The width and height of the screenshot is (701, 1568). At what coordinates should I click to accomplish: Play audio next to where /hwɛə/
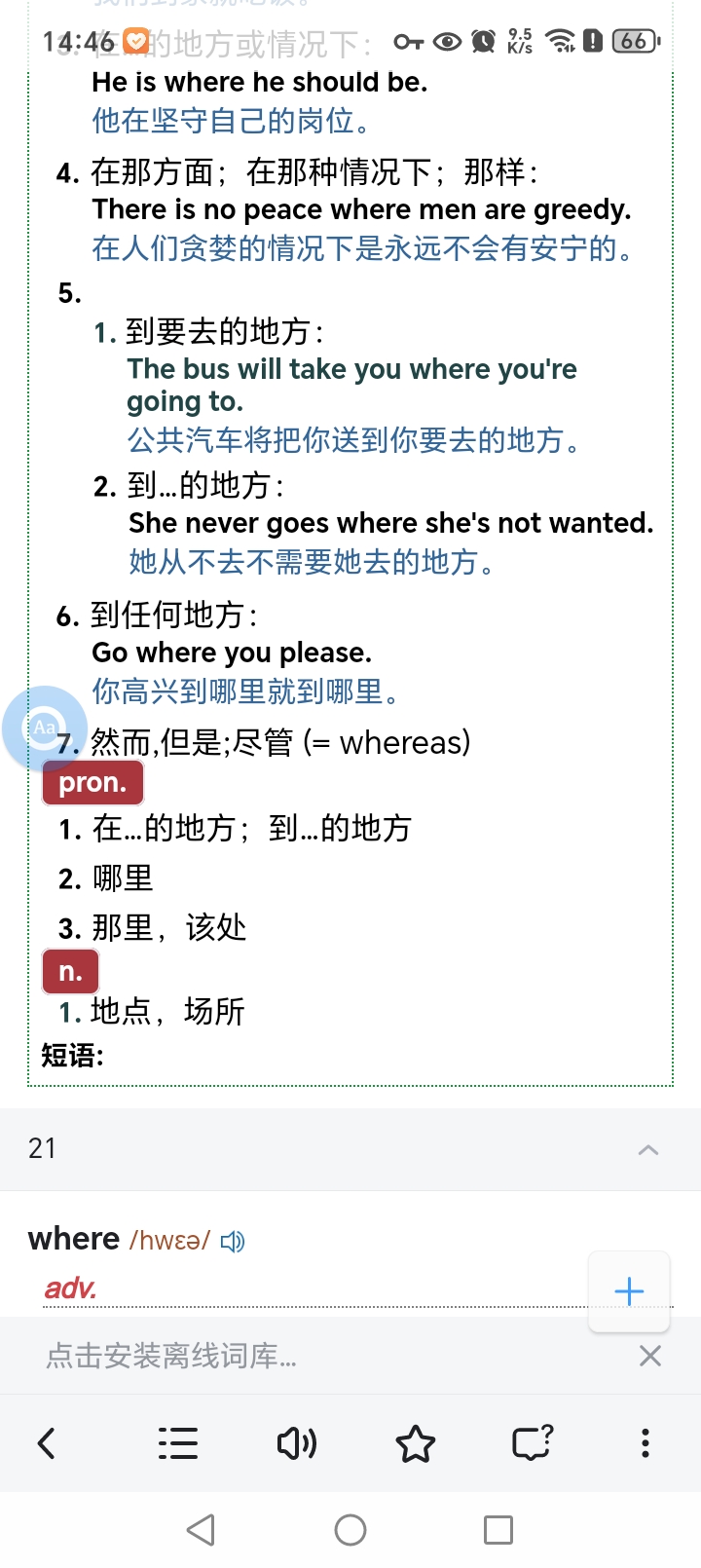click(233, 1241)
